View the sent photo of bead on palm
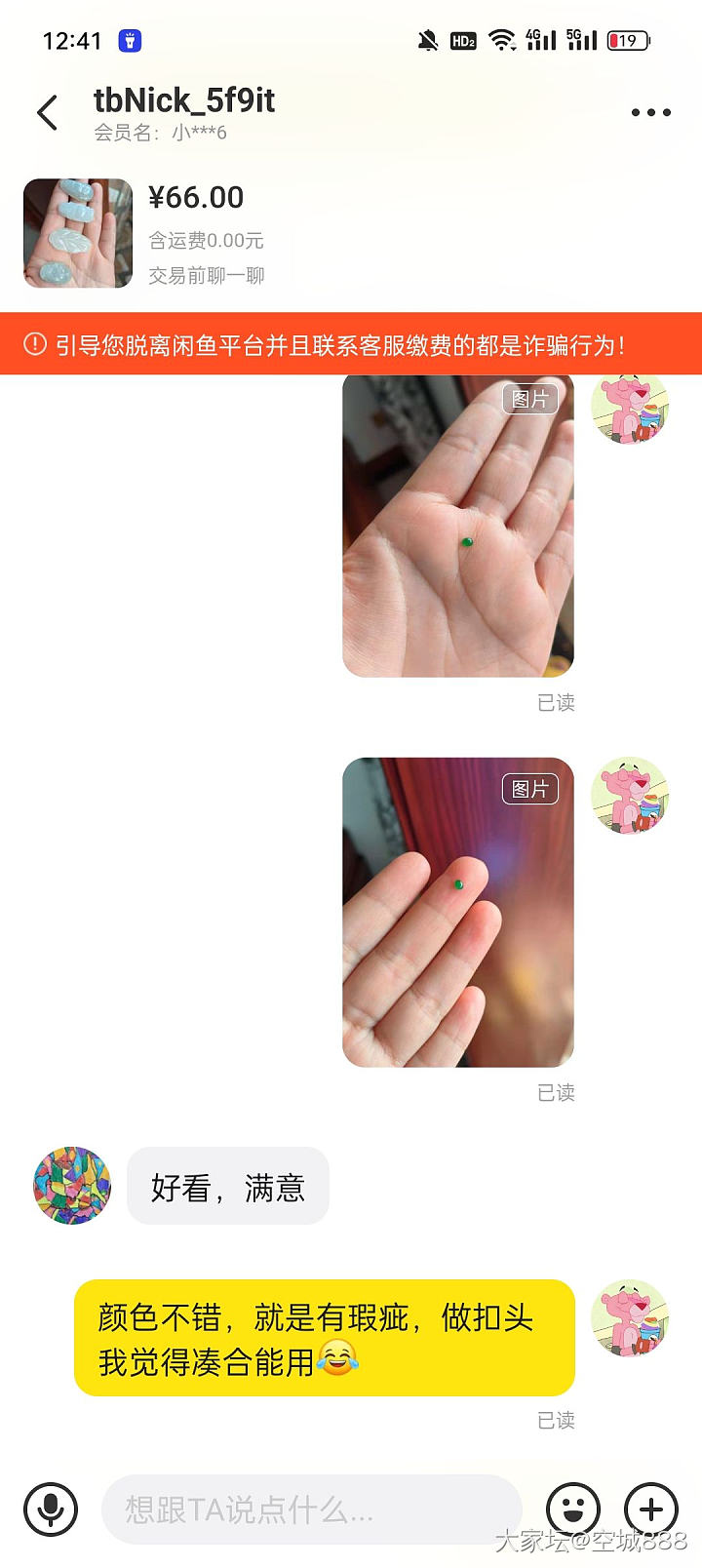Screen dimensions: 702x1568 (x=457, y=527)
